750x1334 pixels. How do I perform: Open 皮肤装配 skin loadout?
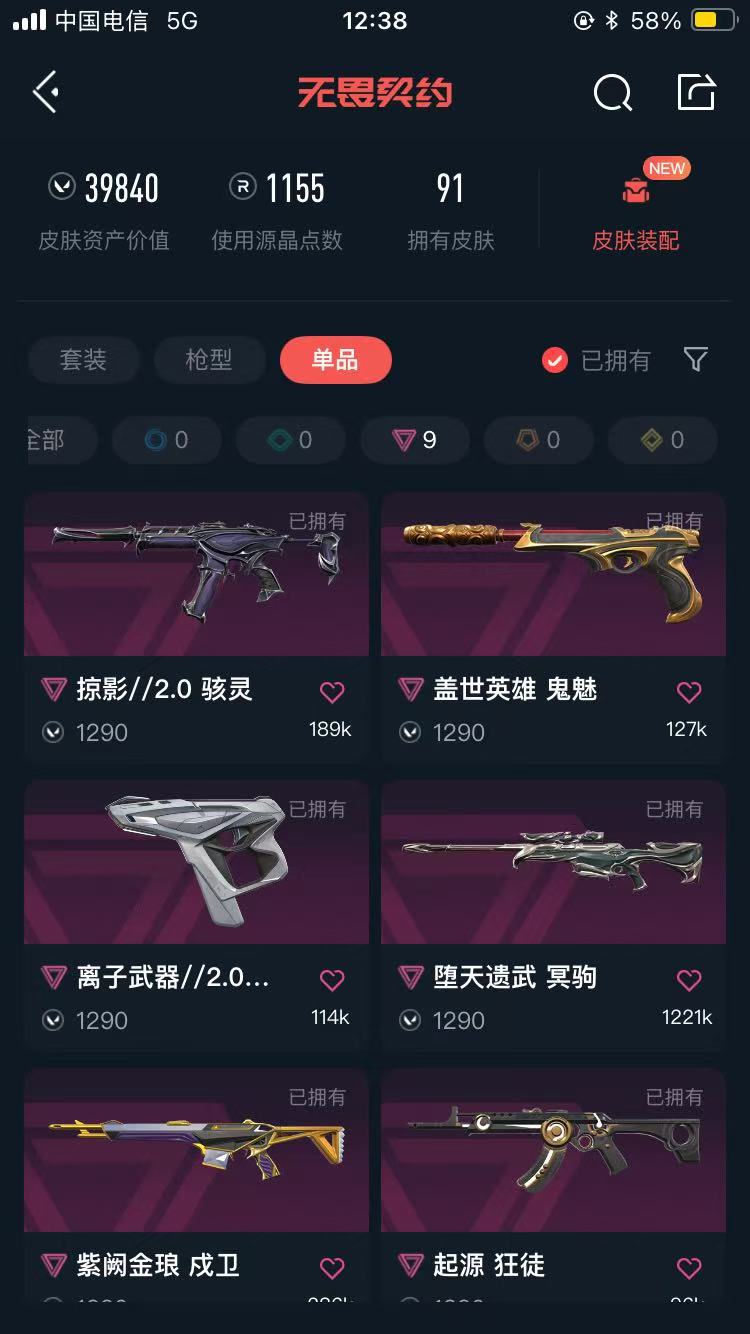636,215
